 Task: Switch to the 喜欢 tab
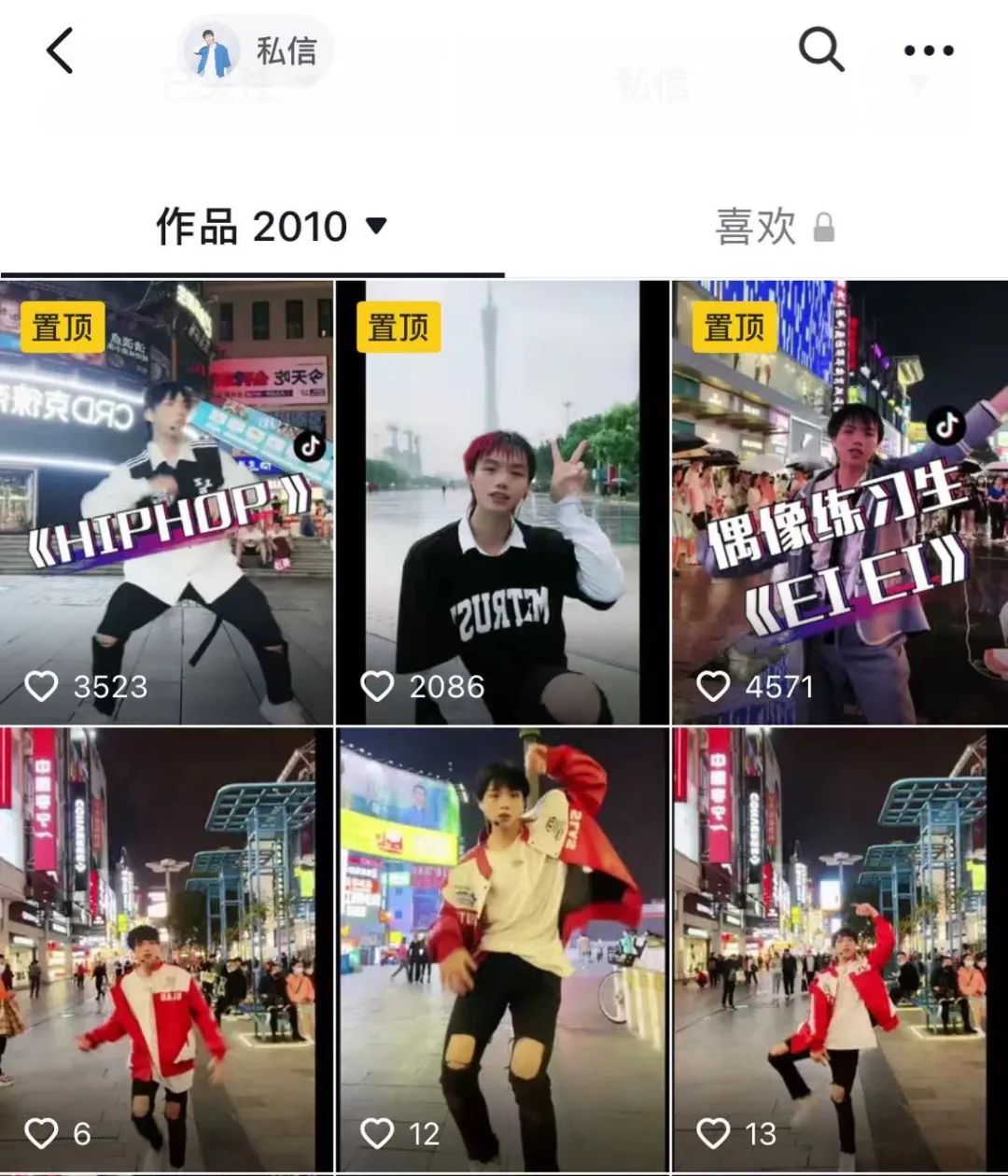click(x=775, y=227)
